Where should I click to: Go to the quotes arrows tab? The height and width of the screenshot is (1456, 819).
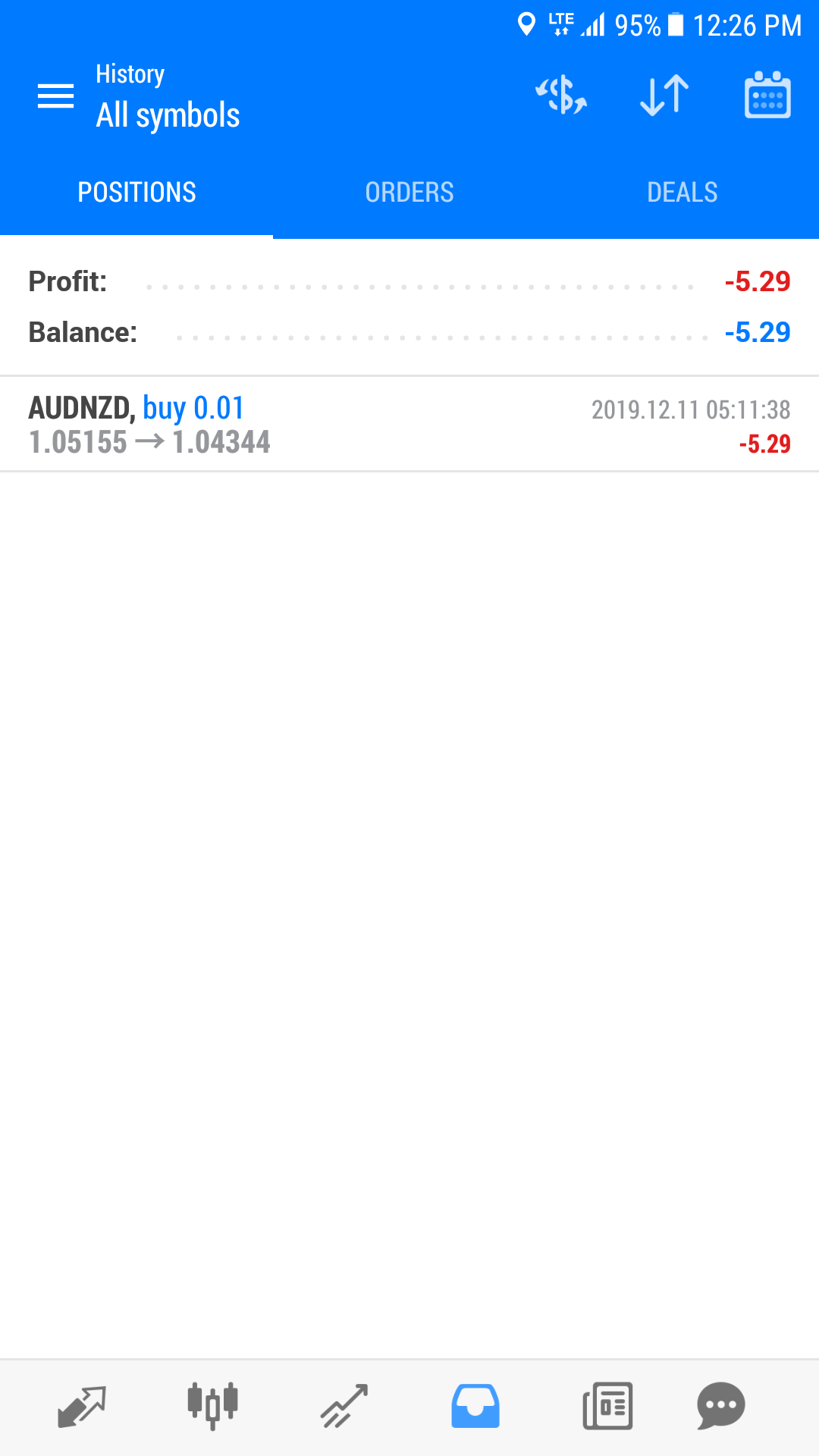coord(82,1407)
